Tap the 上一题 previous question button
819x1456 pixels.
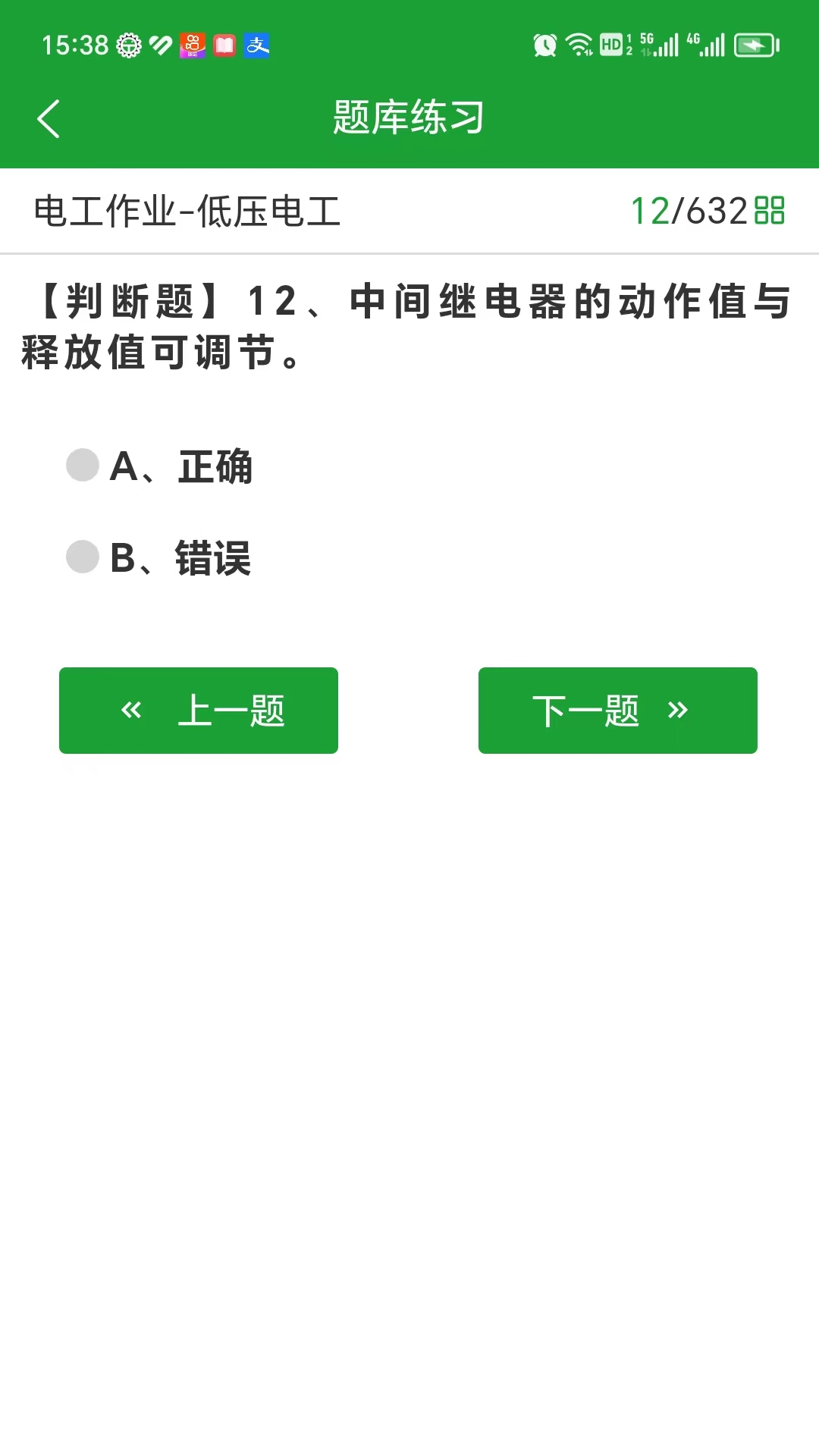click(198, 710)
